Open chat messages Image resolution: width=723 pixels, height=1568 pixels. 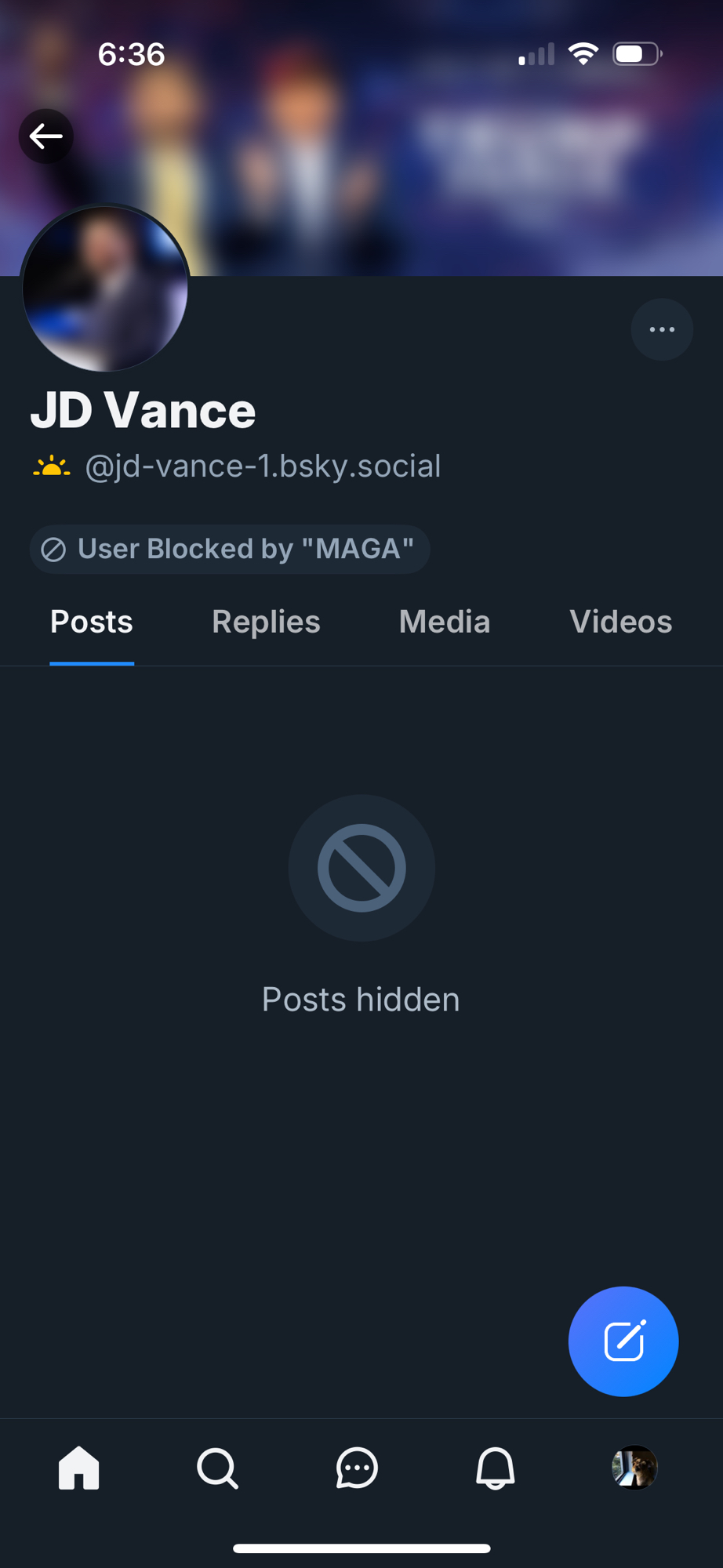coord(357,1468)
